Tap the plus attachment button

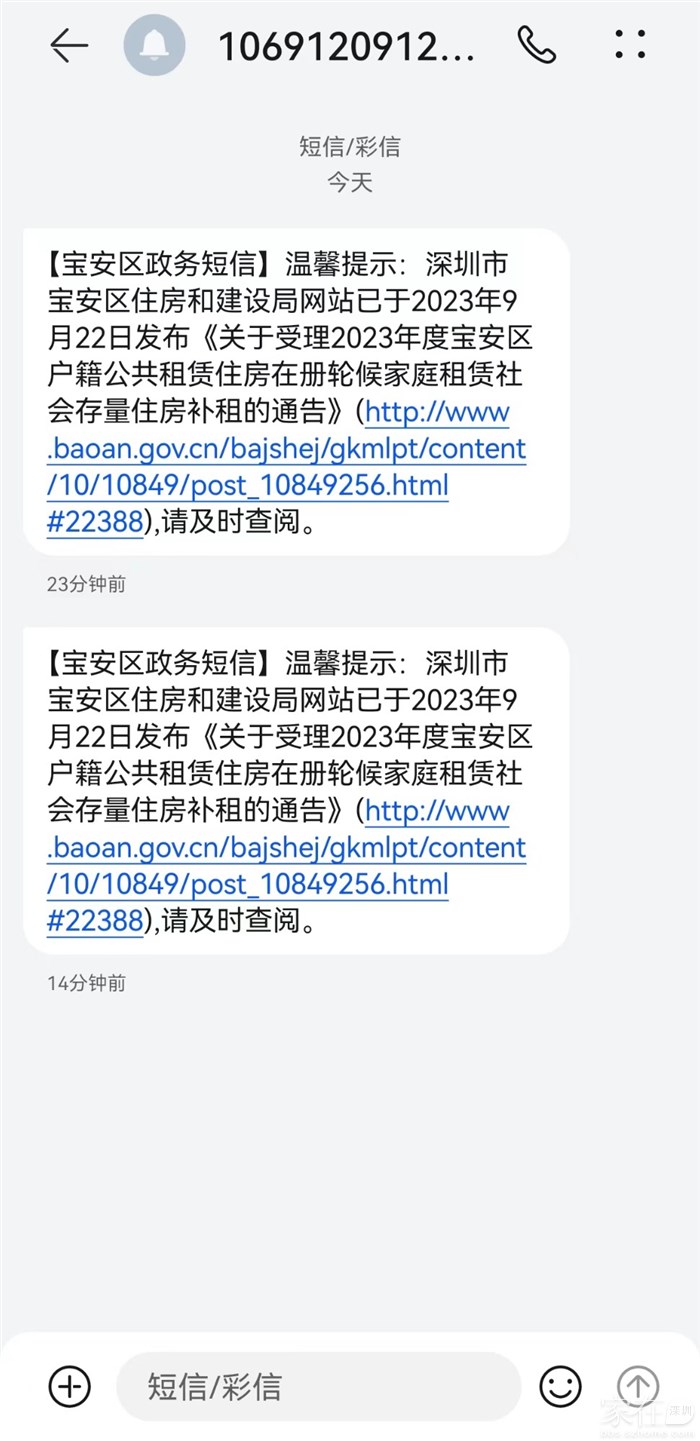tap(69, 1386)
